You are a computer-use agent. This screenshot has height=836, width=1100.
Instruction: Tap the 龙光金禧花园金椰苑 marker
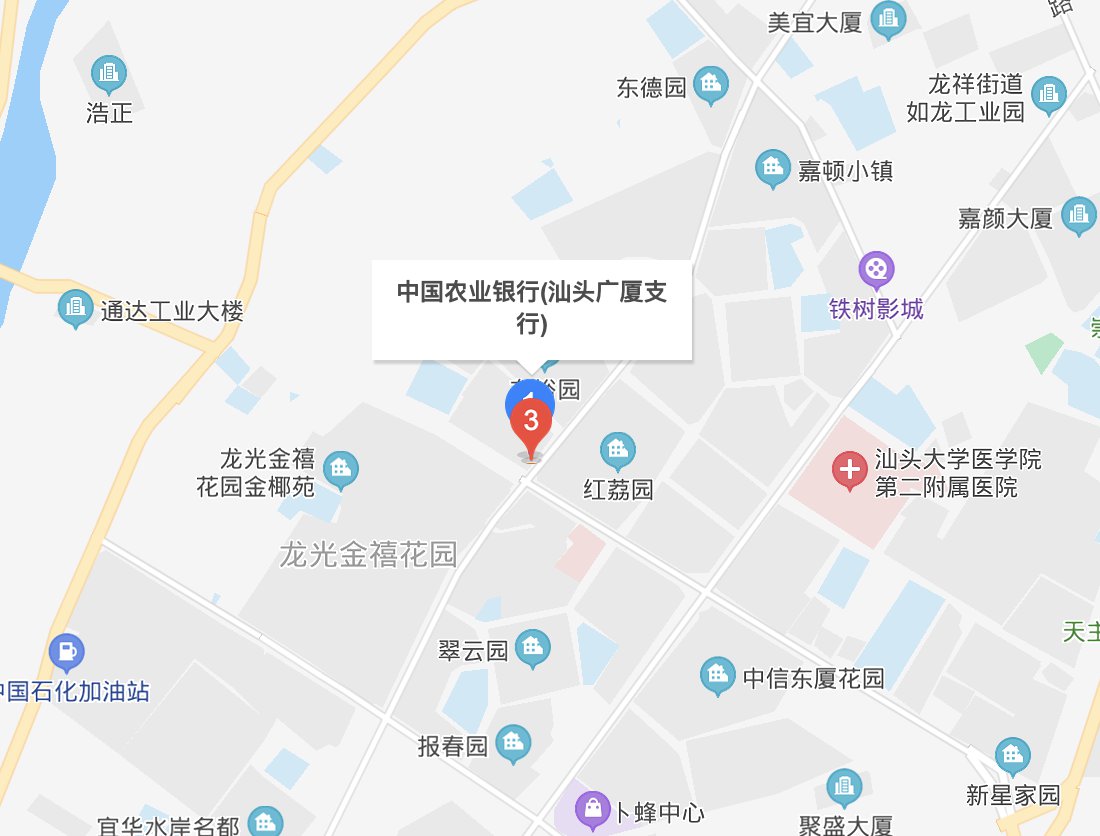[x=342, y=468]
